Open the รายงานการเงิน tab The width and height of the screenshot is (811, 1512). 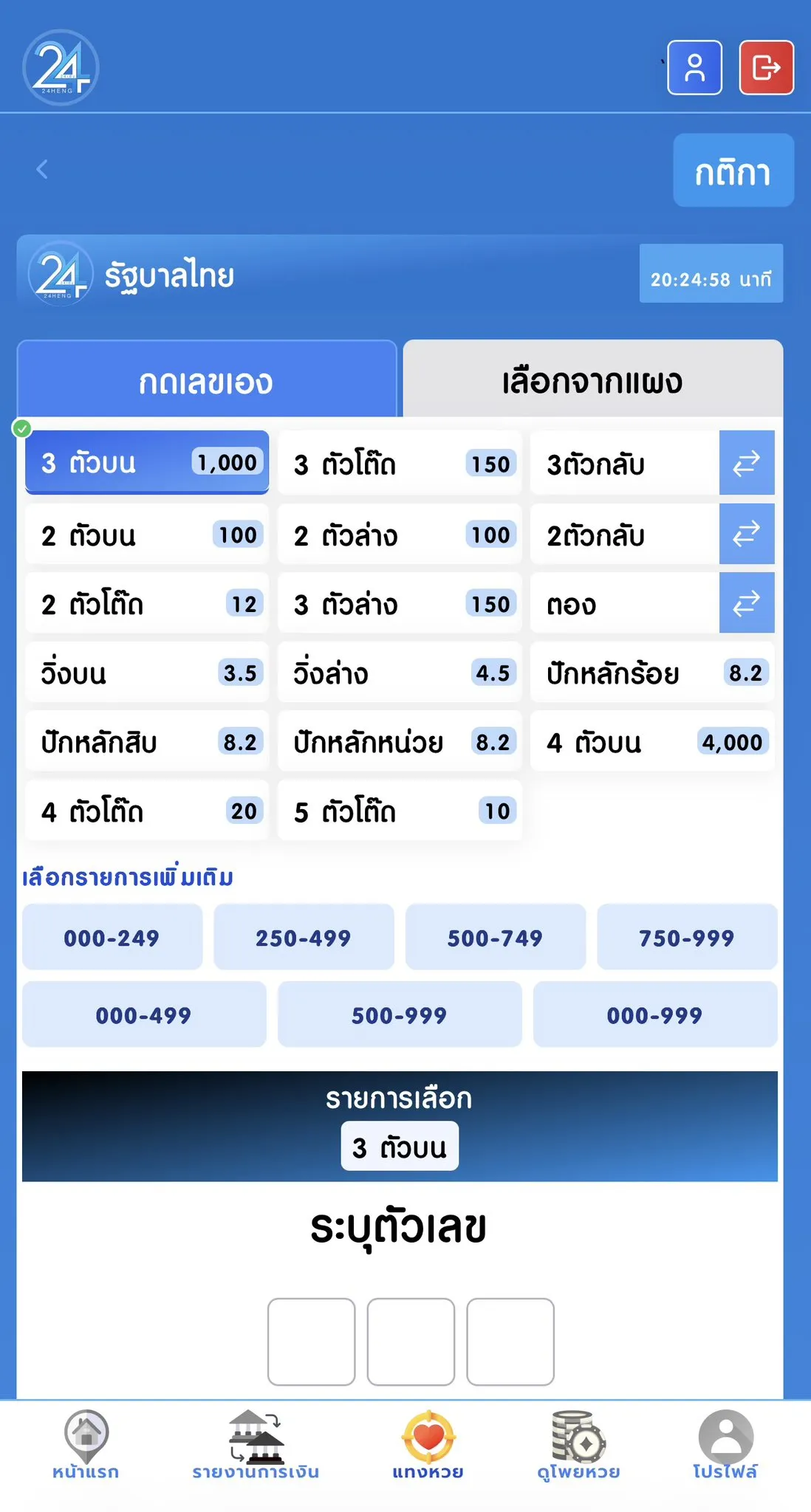256,1444
